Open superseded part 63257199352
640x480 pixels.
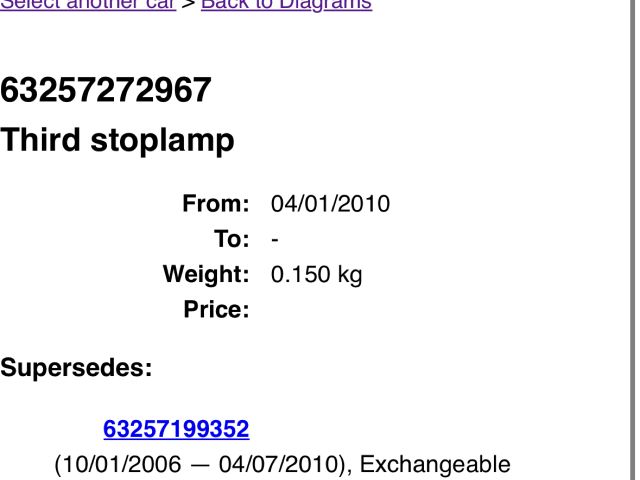point(176,429)
